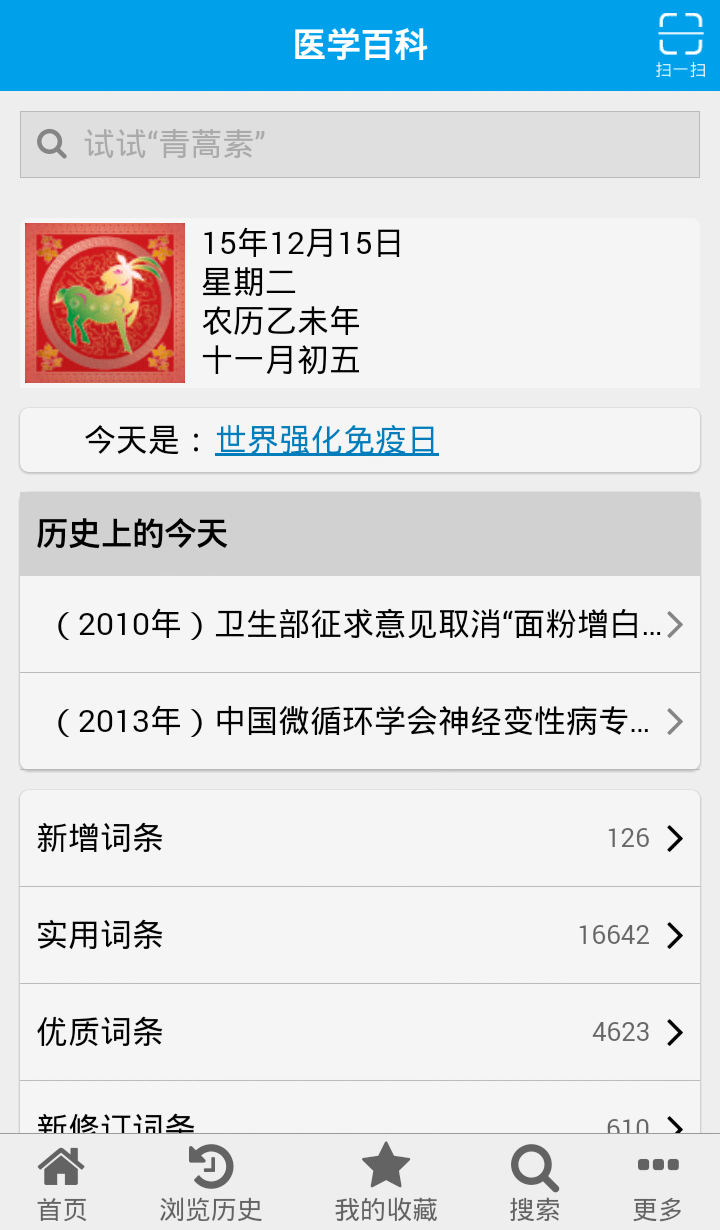Image resolution: width=720 pixels, height=1230 pixels.
Task: Open the 浏览历史 browsing history icon
Action: (209, 1180)
